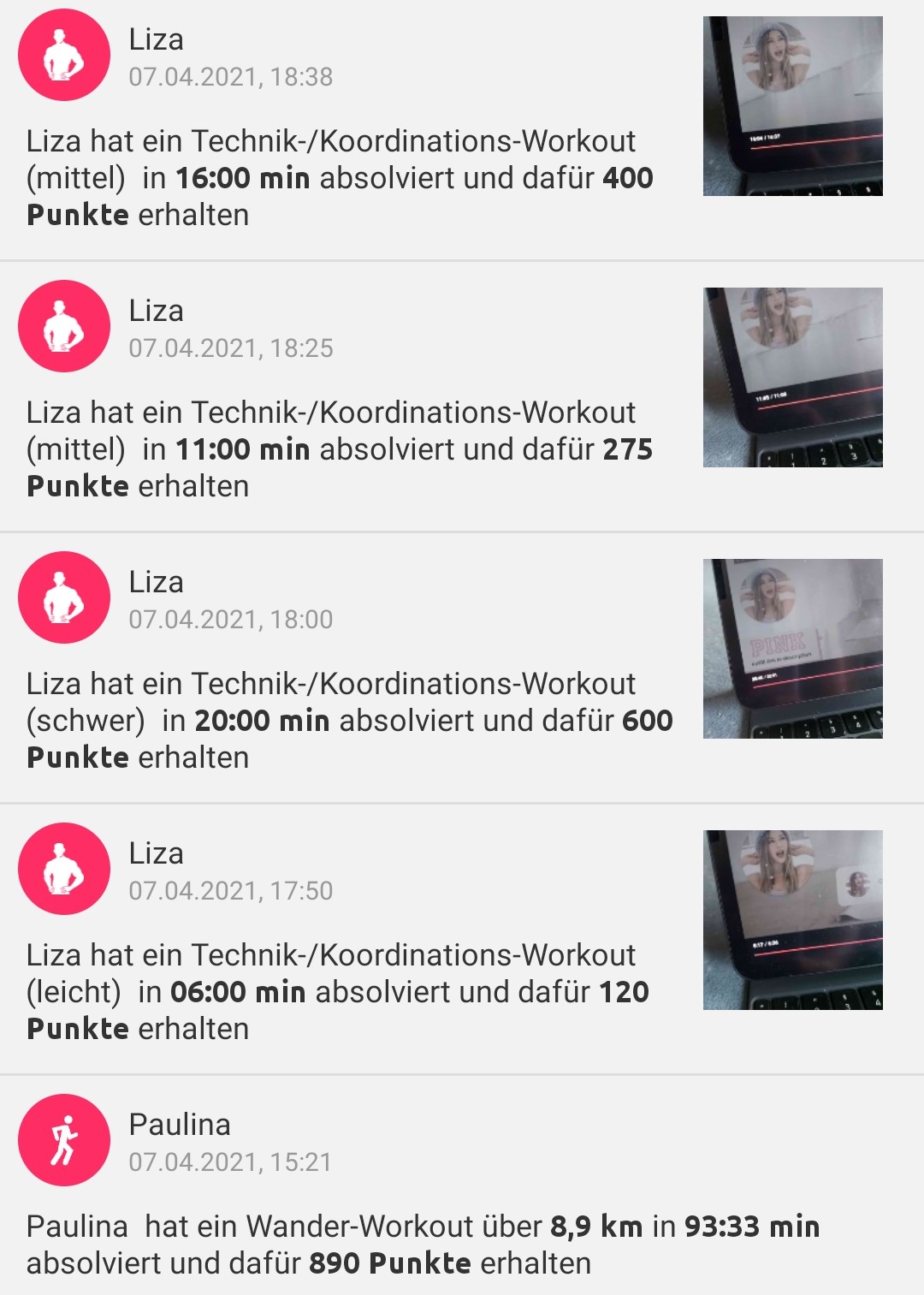Viewport: 924px width, 1295px height.
Task: Open photo of Liza's 18:38 workout
Action: click(792, 106)
